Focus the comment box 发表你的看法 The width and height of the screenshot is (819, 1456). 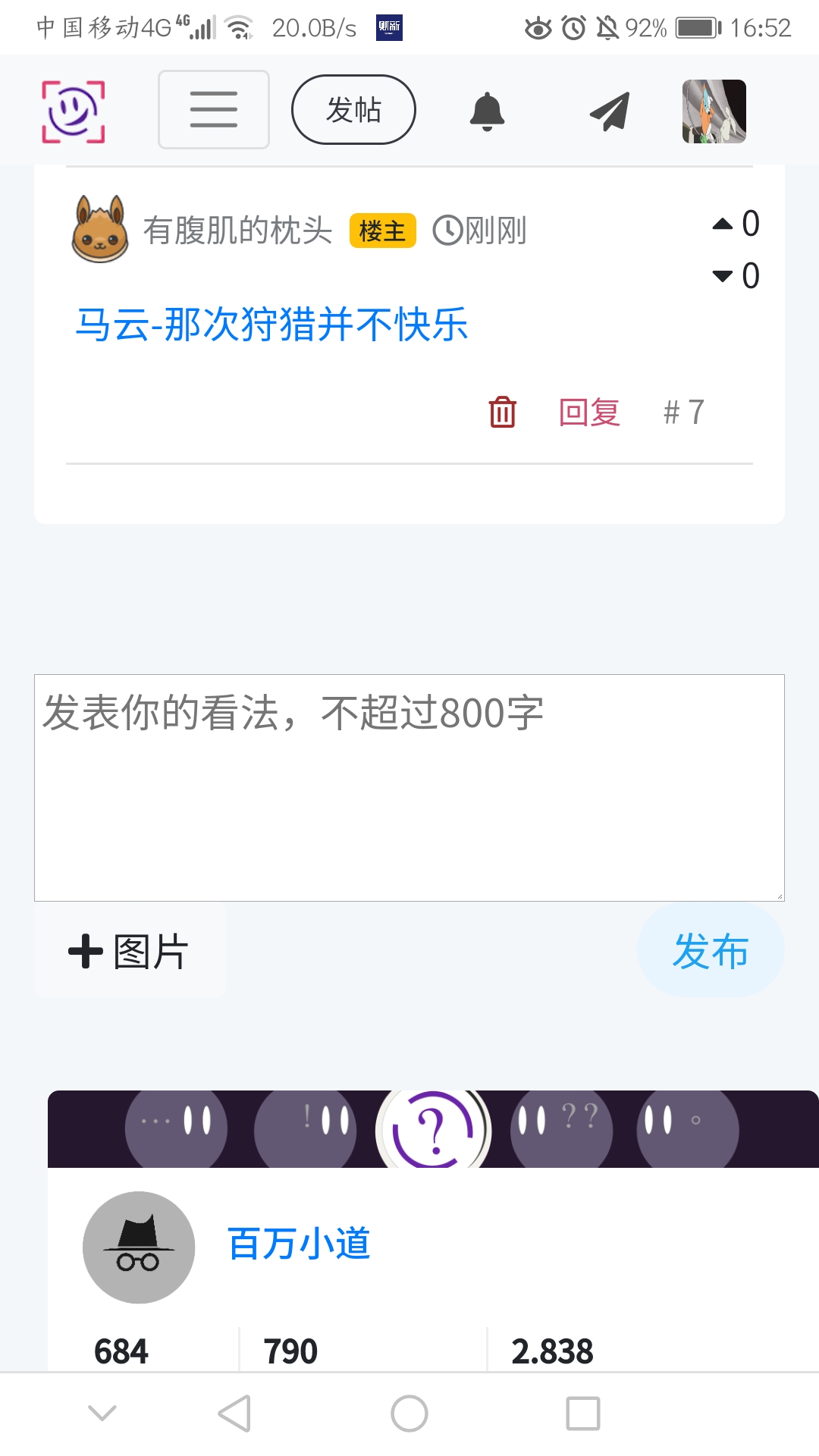(409, 787)
